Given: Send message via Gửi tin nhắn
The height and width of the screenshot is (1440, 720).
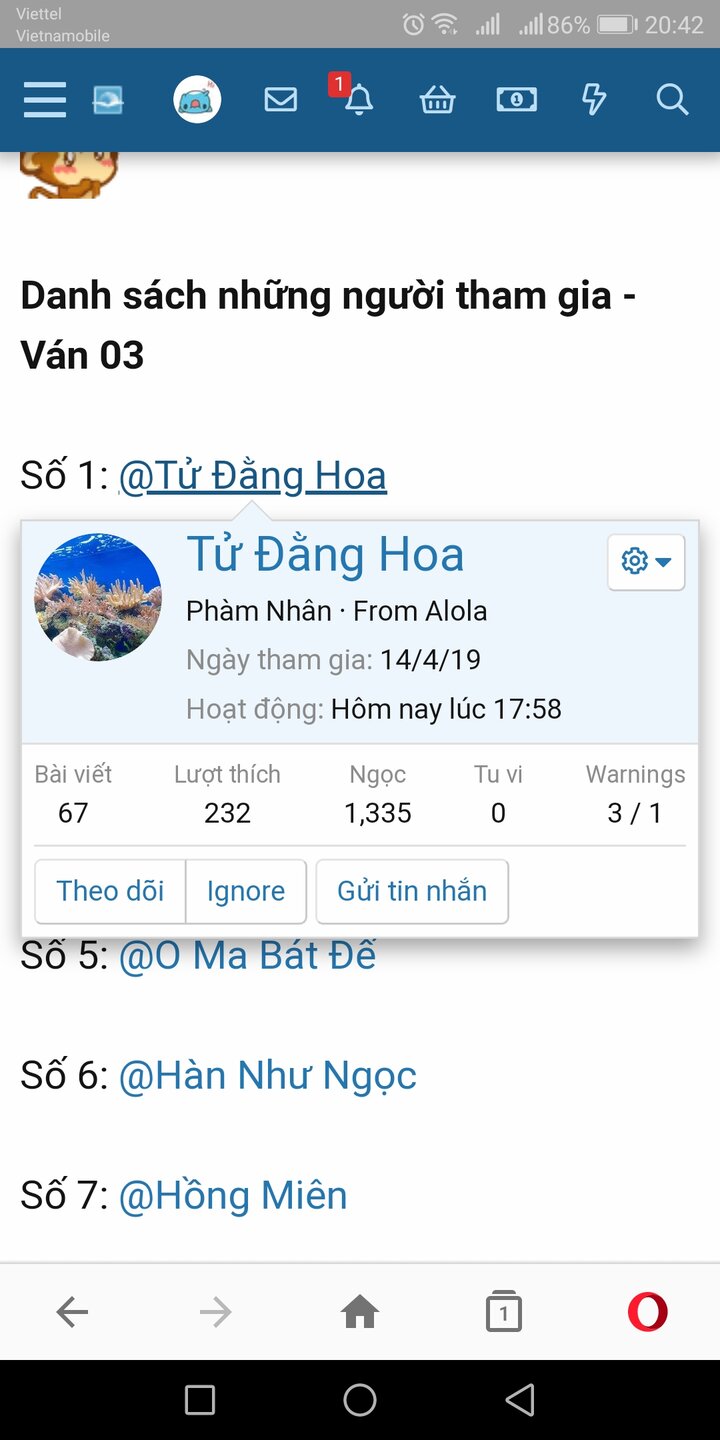Looking at the screenshot, I should point(412,891).
